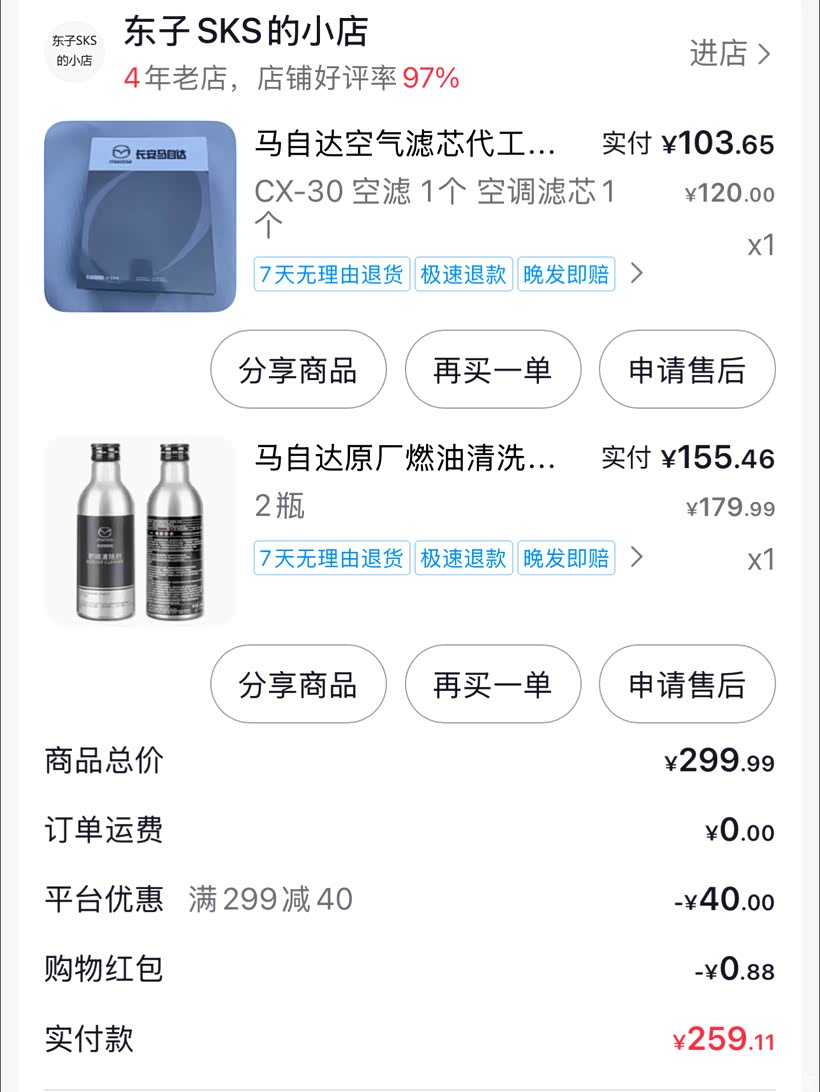Tap 分享商品 for the 空气滤芯 item
This screenshot has width=820, height=1092.
[x=298, y=370]
